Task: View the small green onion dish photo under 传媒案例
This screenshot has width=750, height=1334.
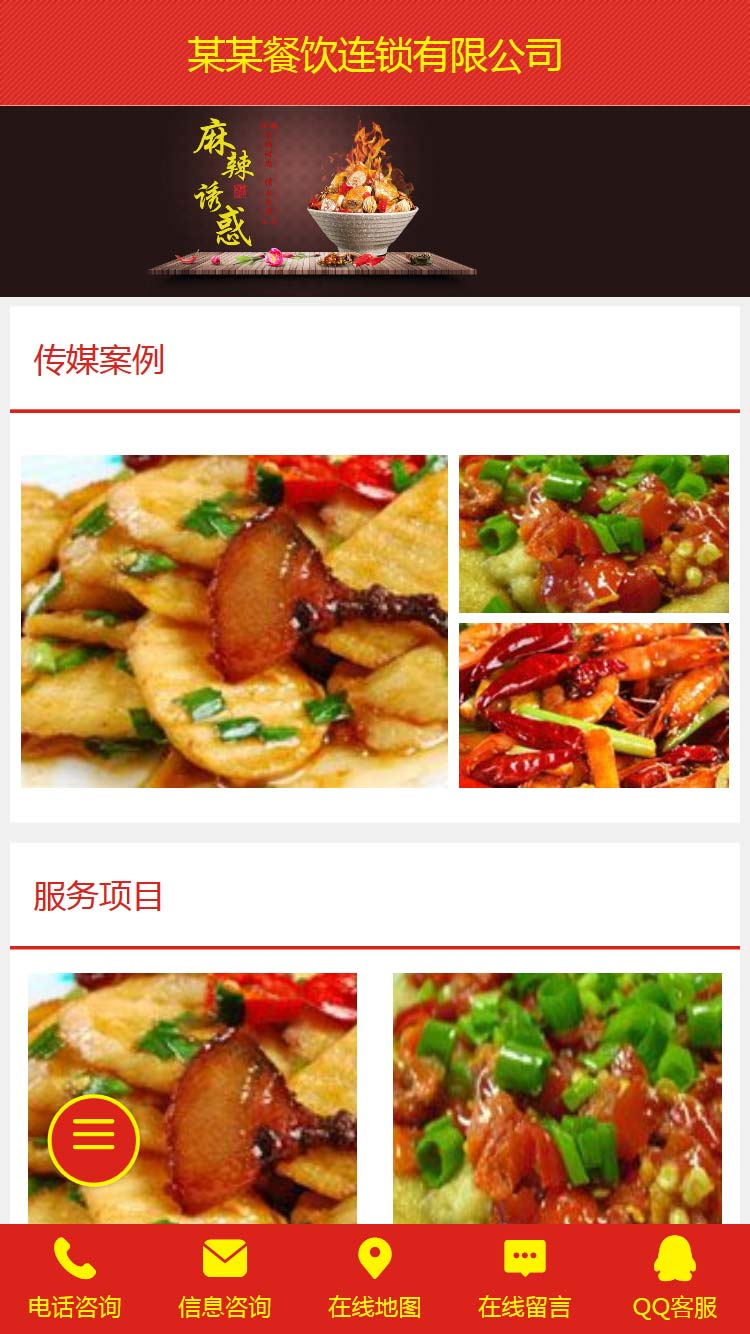Action: (594, 534)
